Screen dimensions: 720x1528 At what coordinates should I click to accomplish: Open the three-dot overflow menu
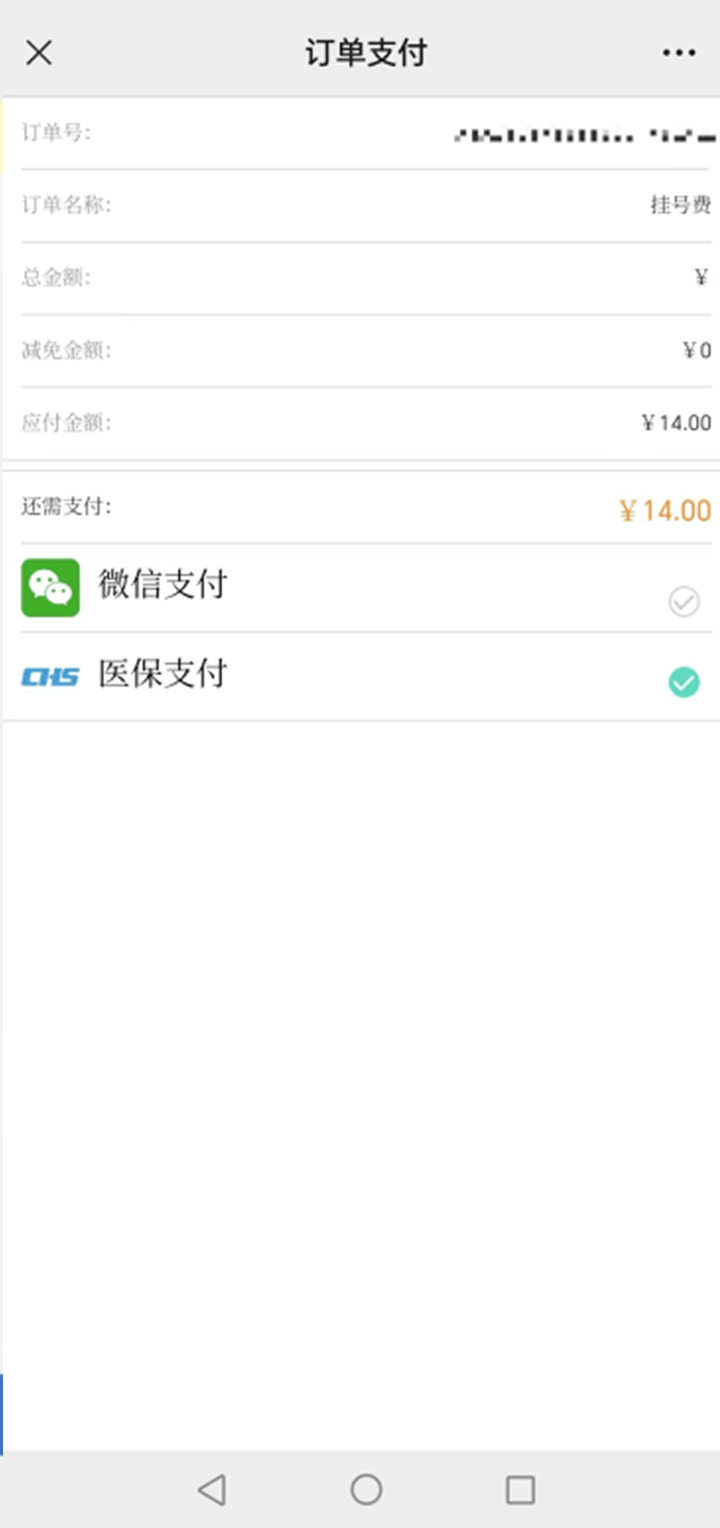[x=679, y=53]
